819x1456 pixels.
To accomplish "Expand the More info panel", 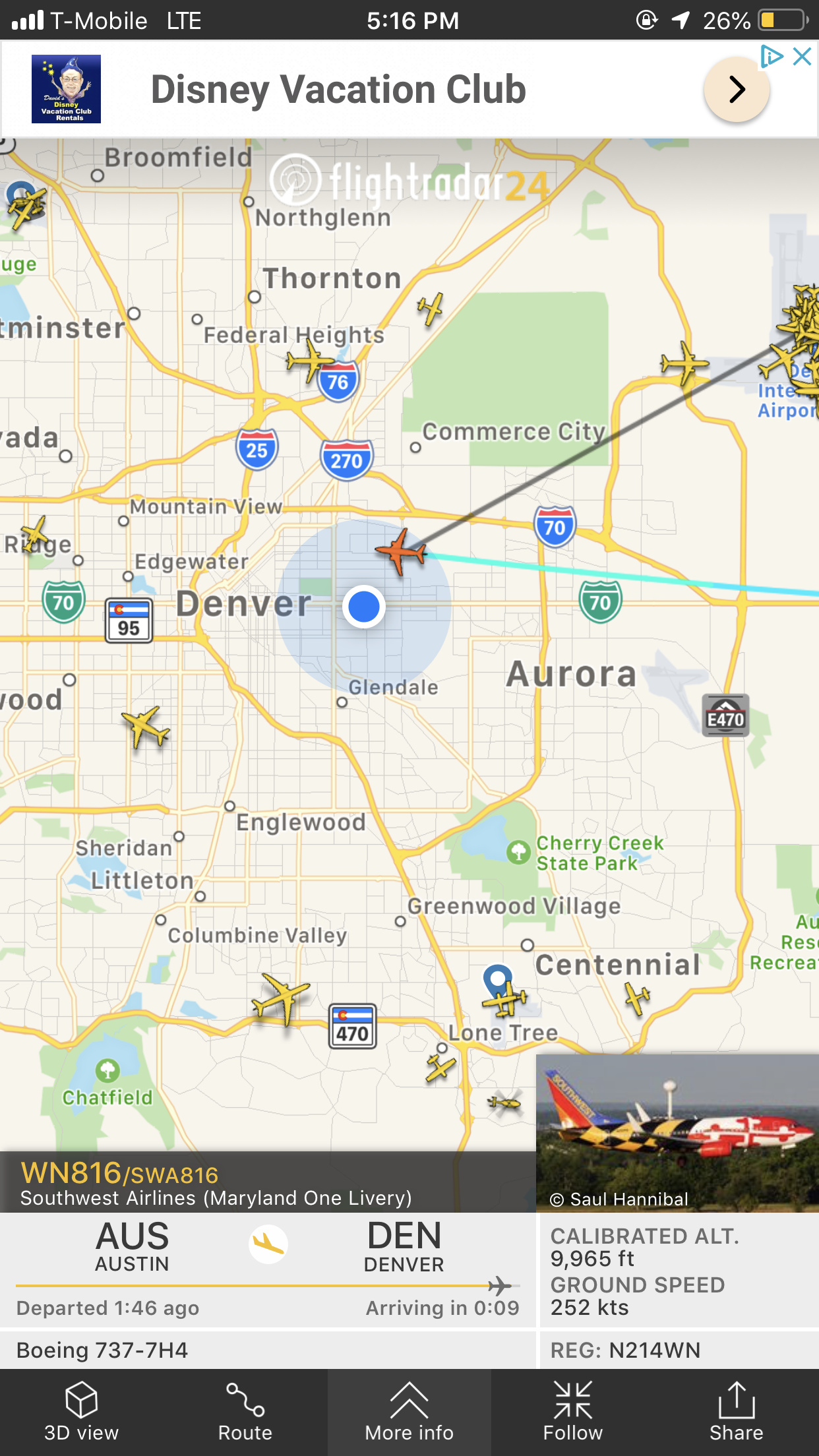I will coord(409,1411).
